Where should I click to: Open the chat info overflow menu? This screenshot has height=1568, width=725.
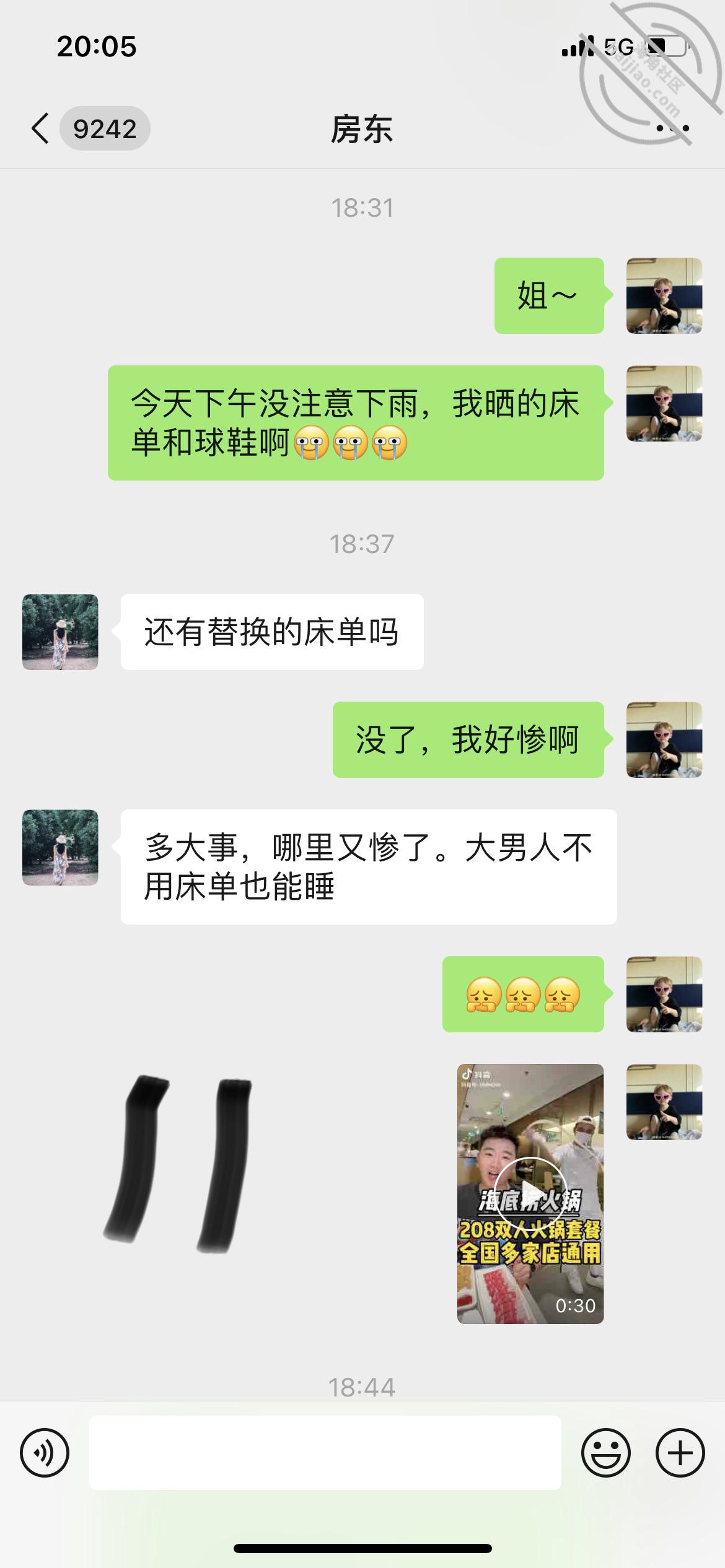(672, 129)
